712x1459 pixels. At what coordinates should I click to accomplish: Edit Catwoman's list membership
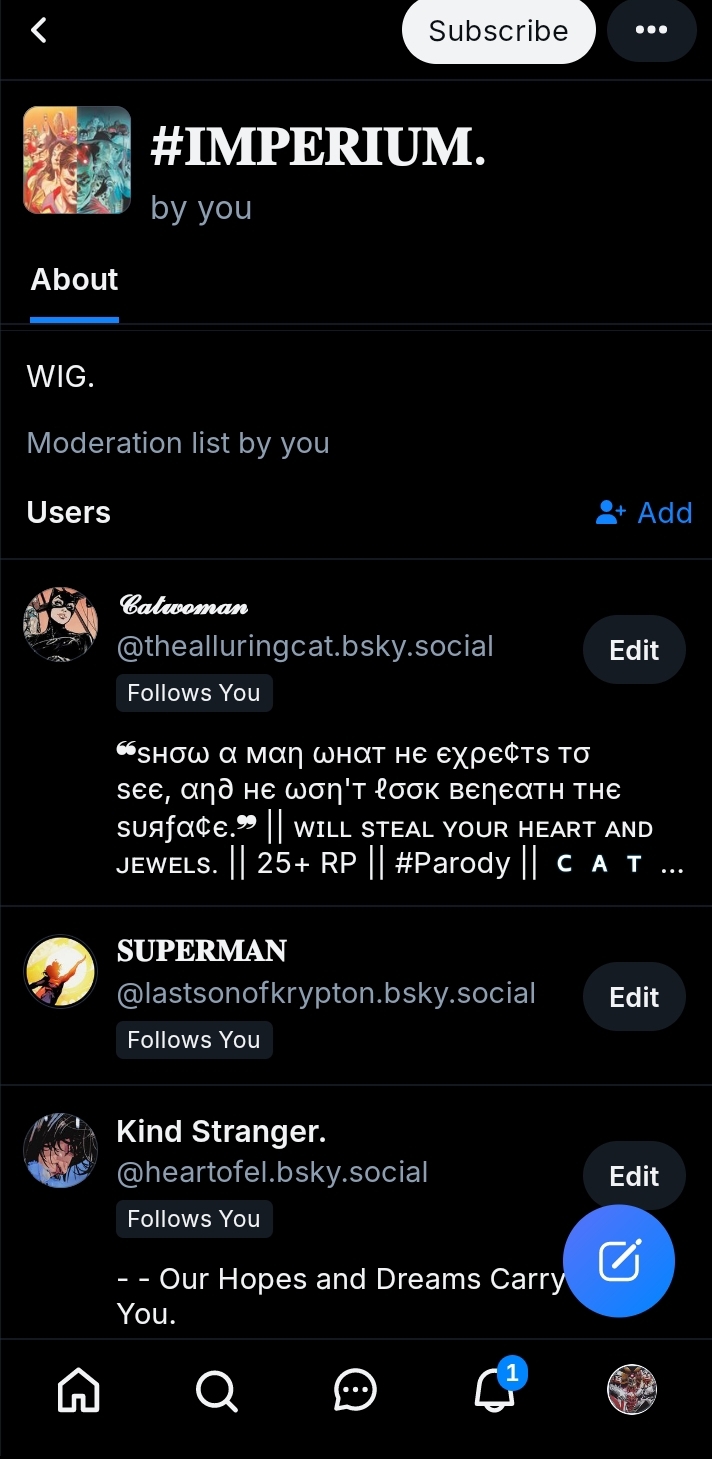[634, 650]
